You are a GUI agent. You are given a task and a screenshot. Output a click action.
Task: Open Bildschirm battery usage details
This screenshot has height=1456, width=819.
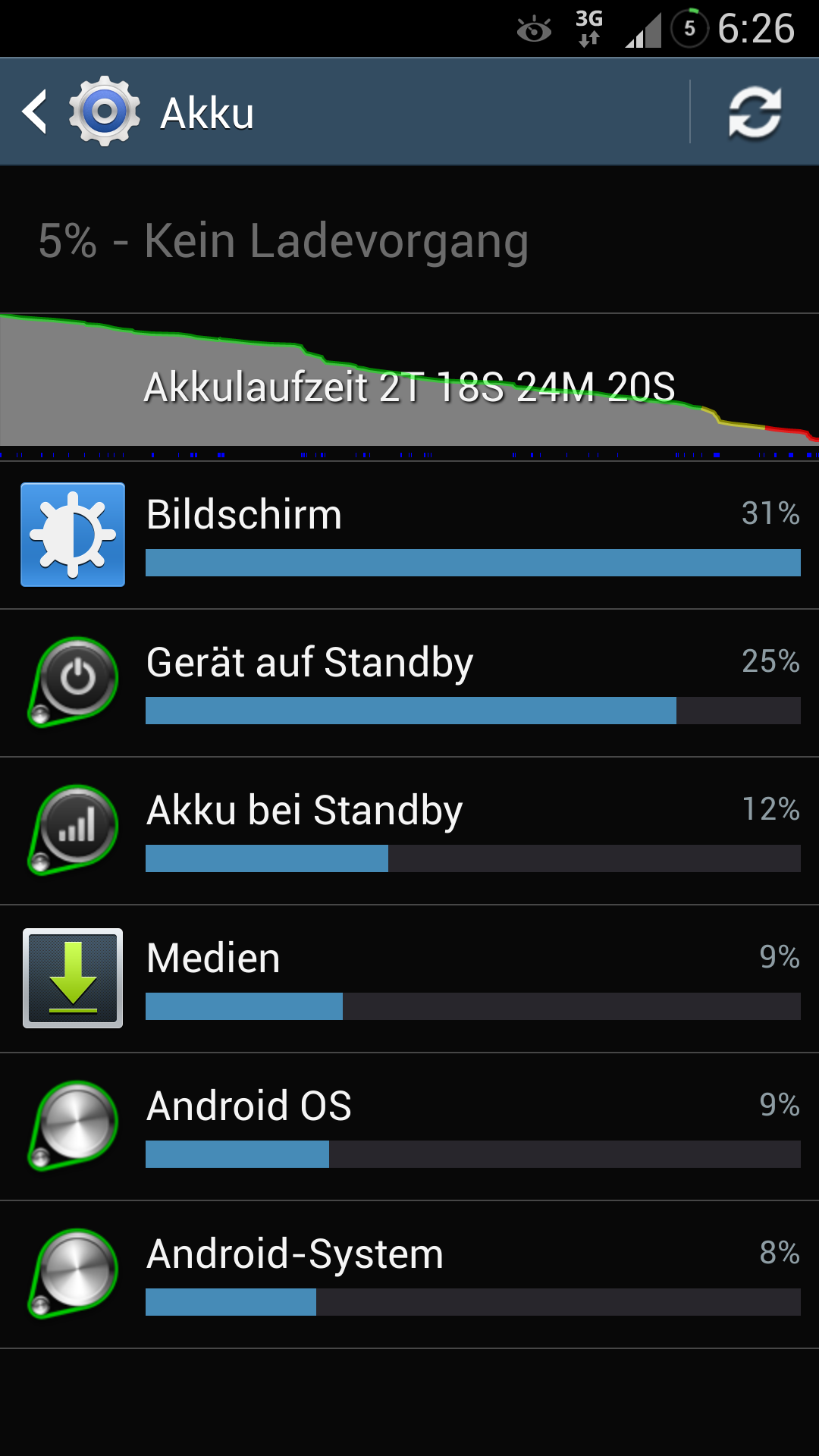409,535
